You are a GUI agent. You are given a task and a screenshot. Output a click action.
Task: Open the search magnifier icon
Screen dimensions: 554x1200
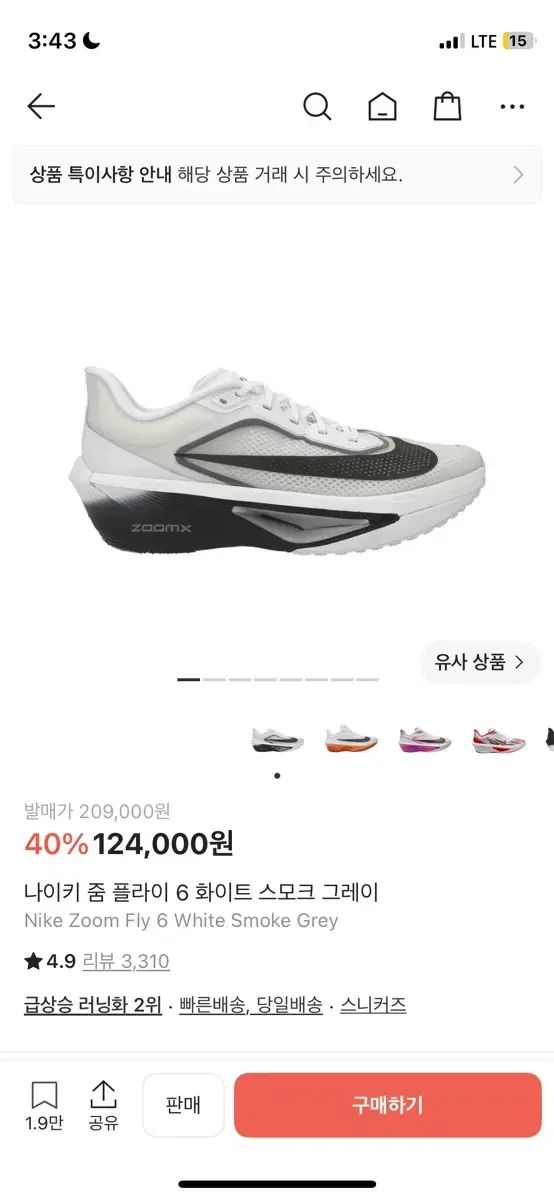317,106
